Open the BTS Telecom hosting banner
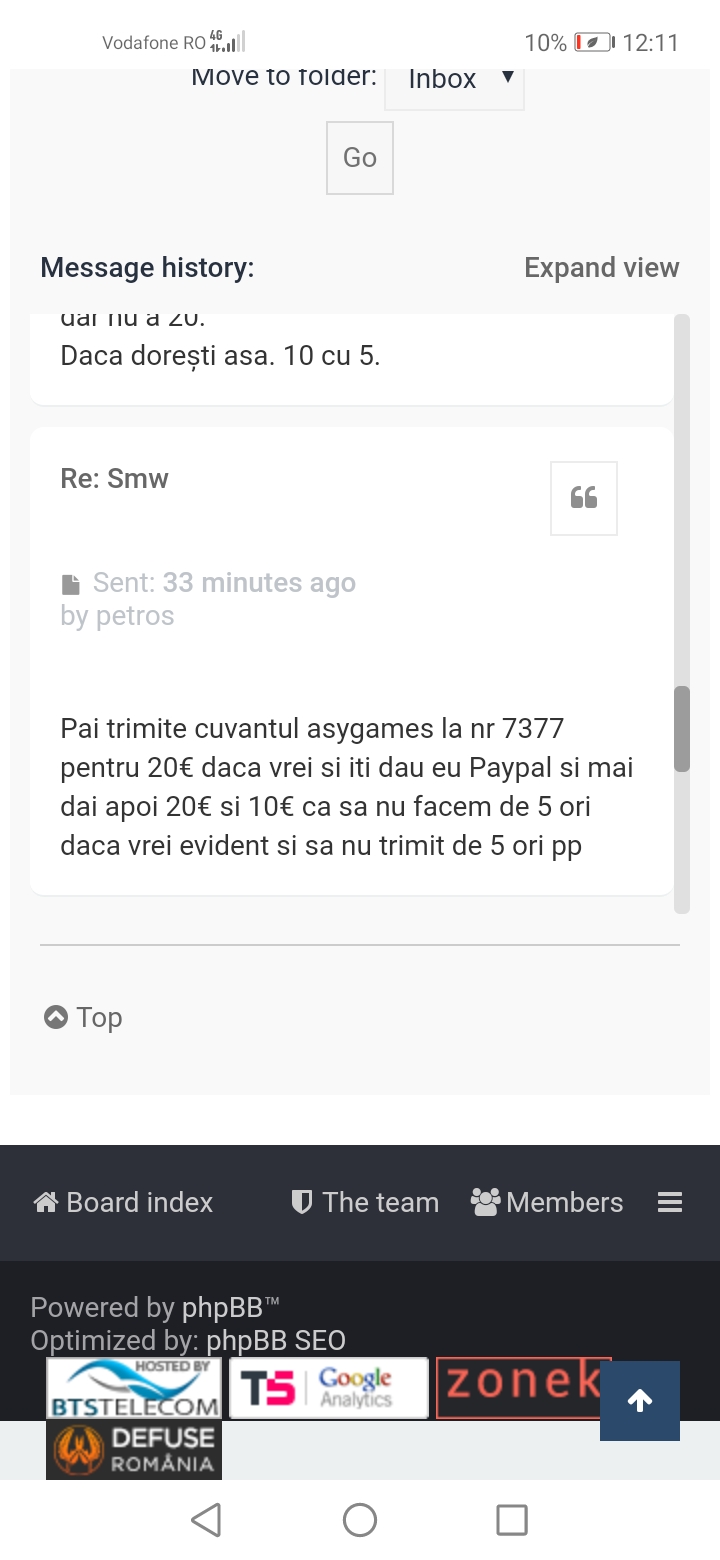The image size is (720, 1560). [x=134, y=1388]
